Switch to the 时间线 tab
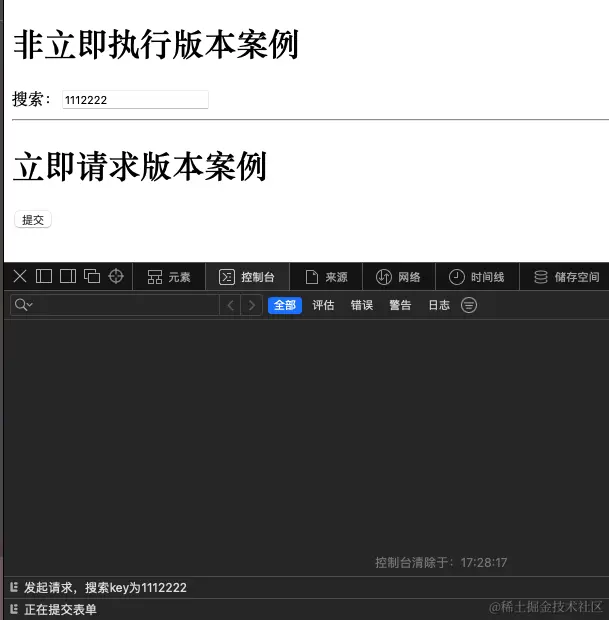The height and width of the screenshot is (620, 609). 476,277
